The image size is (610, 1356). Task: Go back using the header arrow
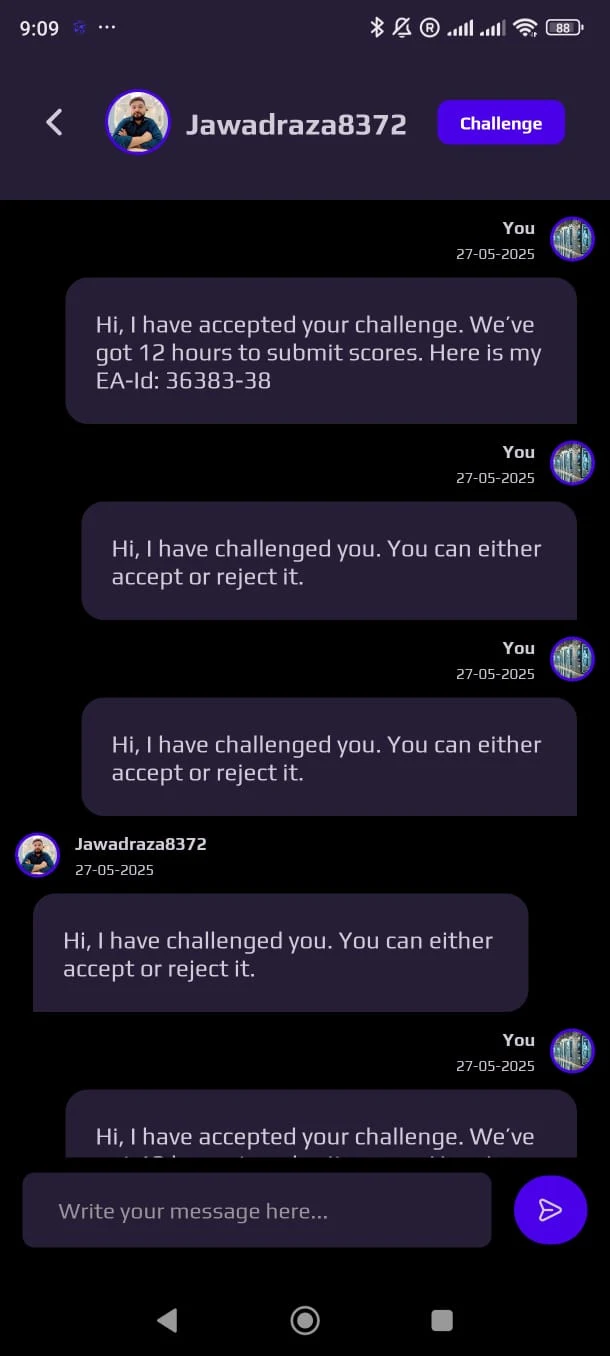click(x=54, y=123)
